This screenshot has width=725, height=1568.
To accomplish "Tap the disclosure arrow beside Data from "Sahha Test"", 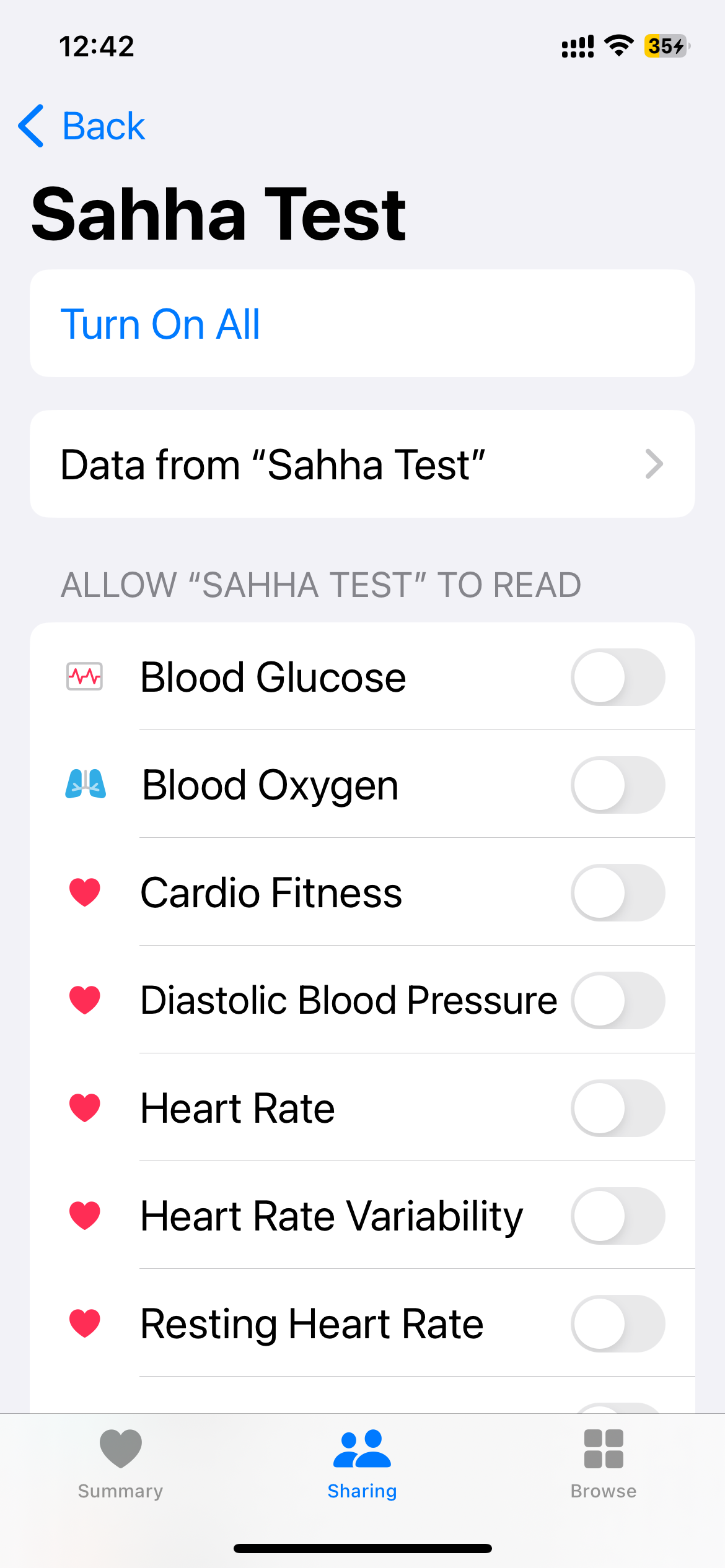I will tap(654, 464).
